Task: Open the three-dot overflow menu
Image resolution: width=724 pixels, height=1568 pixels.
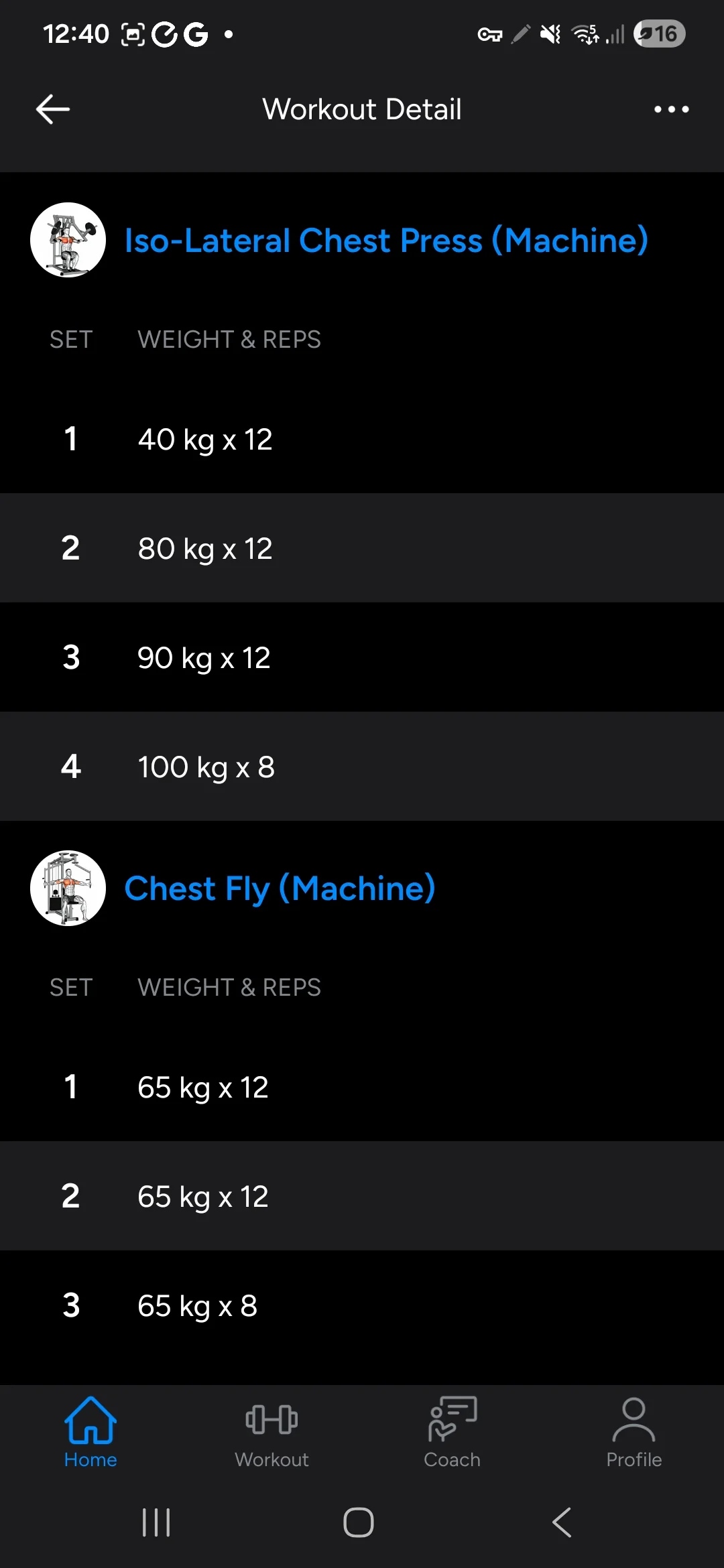Action: click(x=671, y=109)
